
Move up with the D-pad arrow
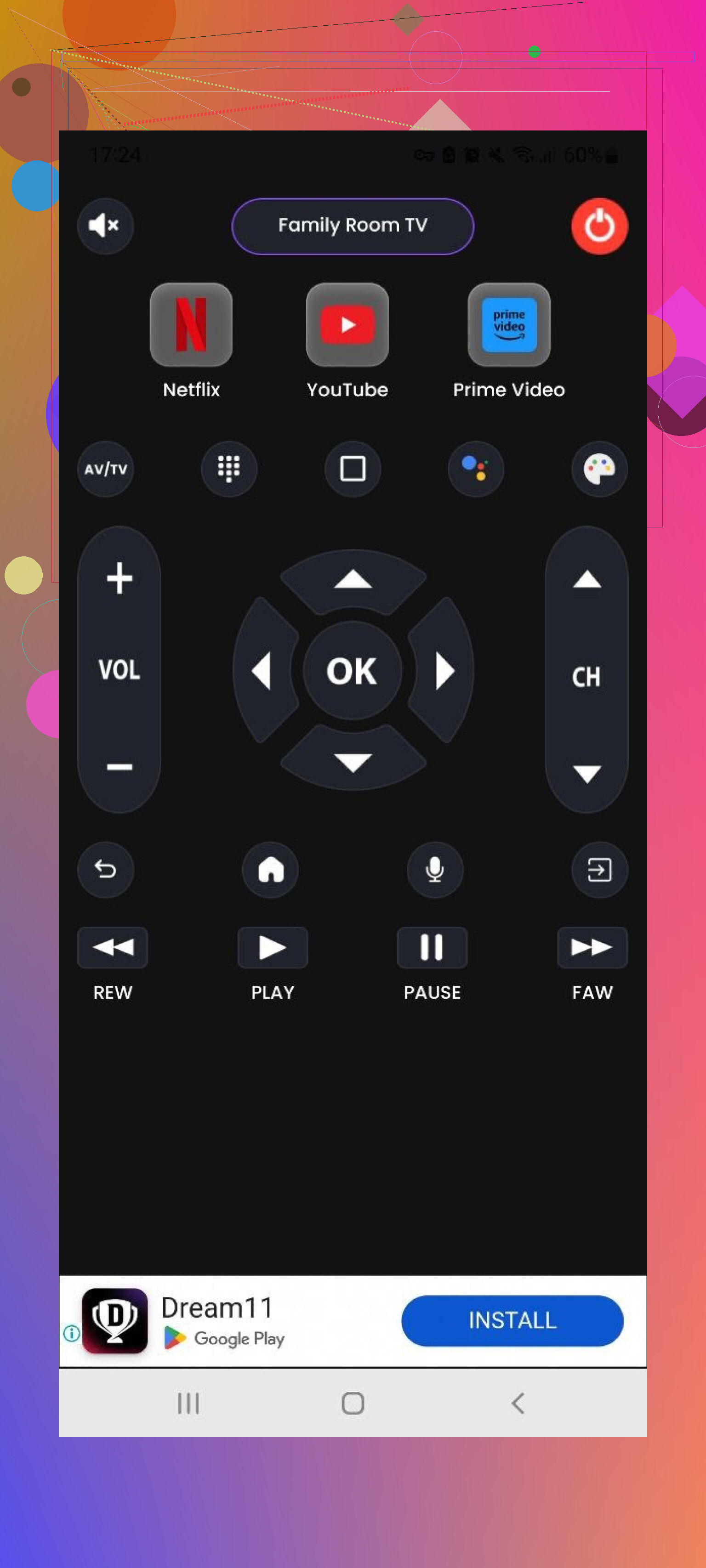353,580
